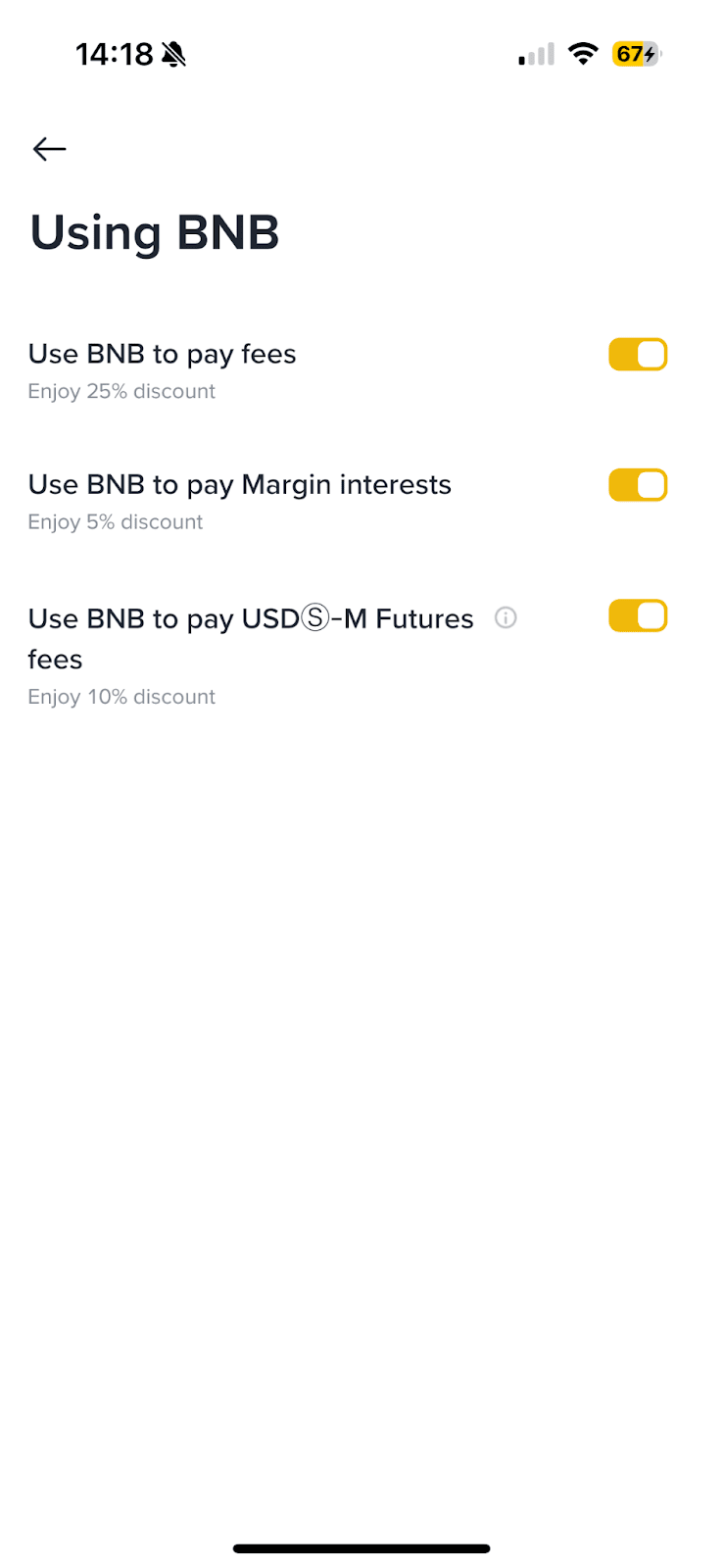Viewport: 723px width, 1568px height.
Task: Disable BNB for Margin interests payment
Action: 638,485
